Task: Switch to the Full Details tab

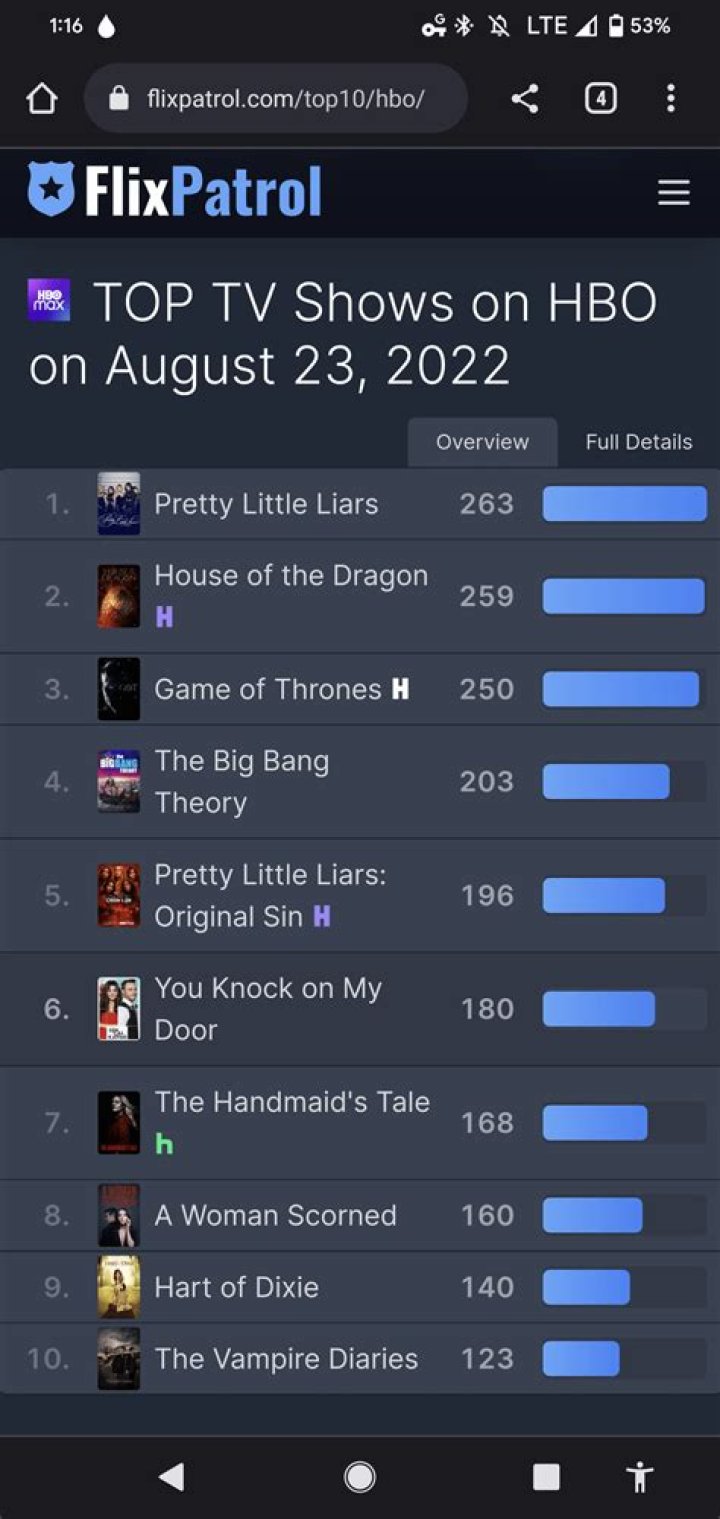Action: pyautogui.click(x=638, y=442)
